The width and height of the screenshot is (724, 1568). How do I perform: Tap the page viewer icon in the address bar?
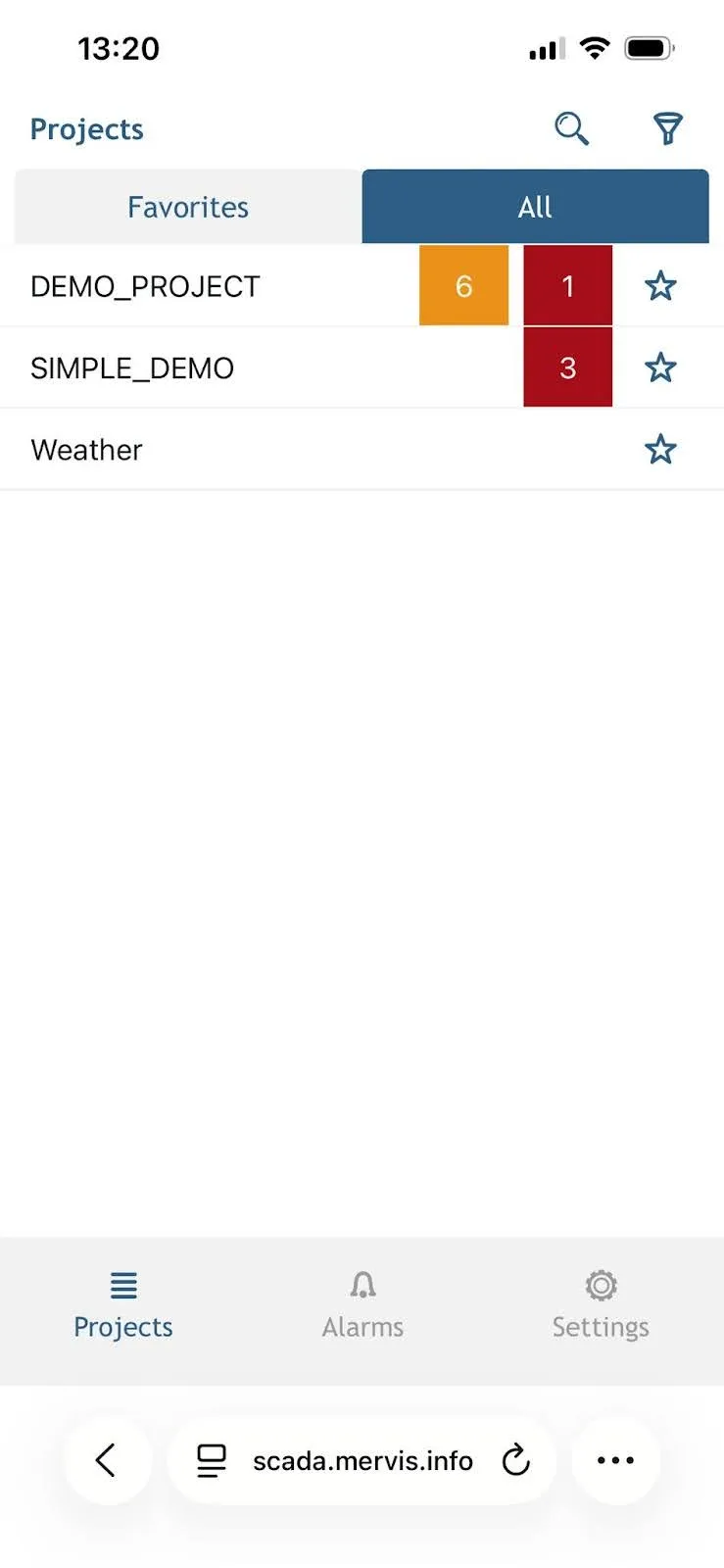tap(209, 1460)
